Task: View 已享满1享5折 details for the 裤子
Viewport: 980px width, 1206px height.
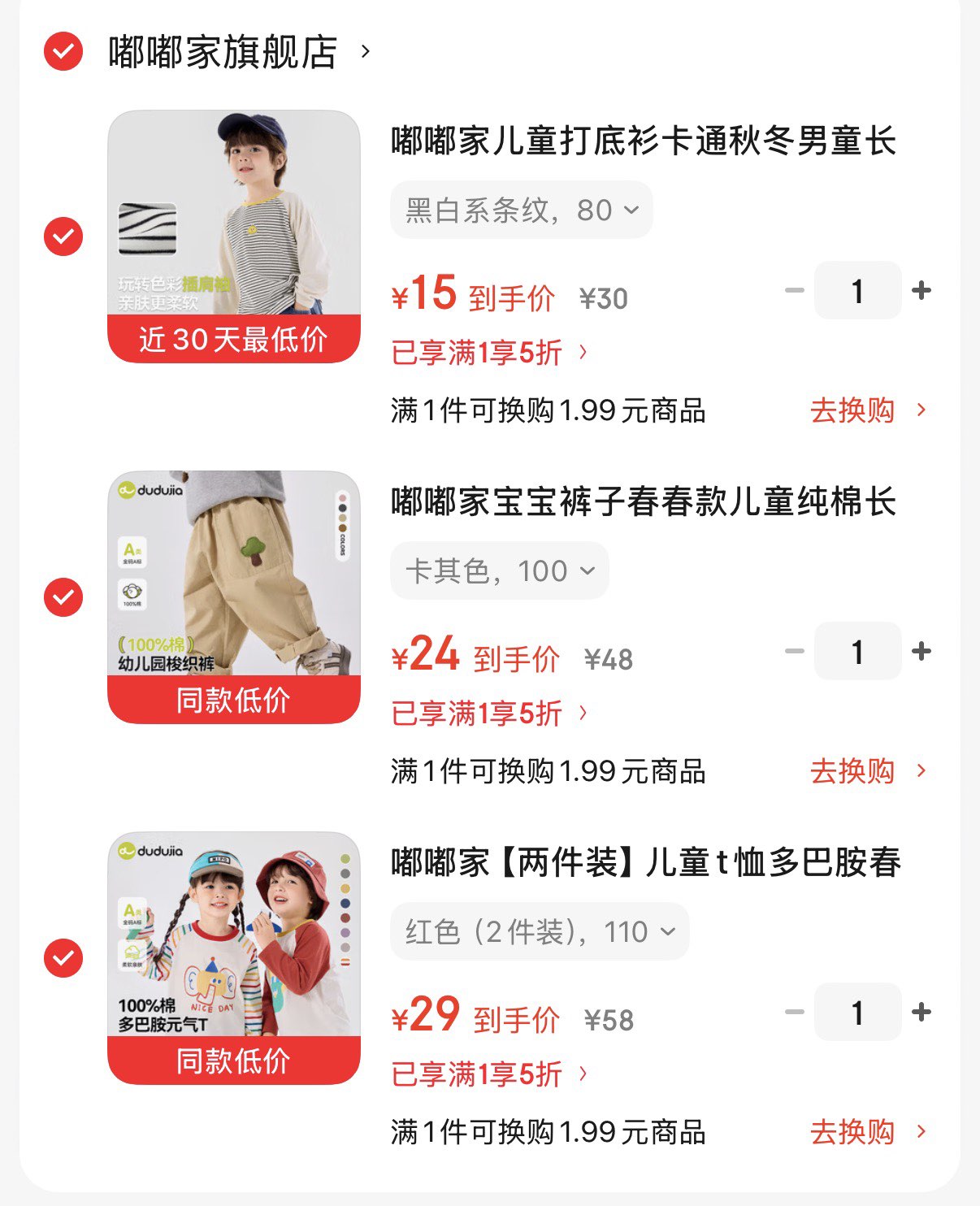Action: pyautogui.click(x=489, y=714)
